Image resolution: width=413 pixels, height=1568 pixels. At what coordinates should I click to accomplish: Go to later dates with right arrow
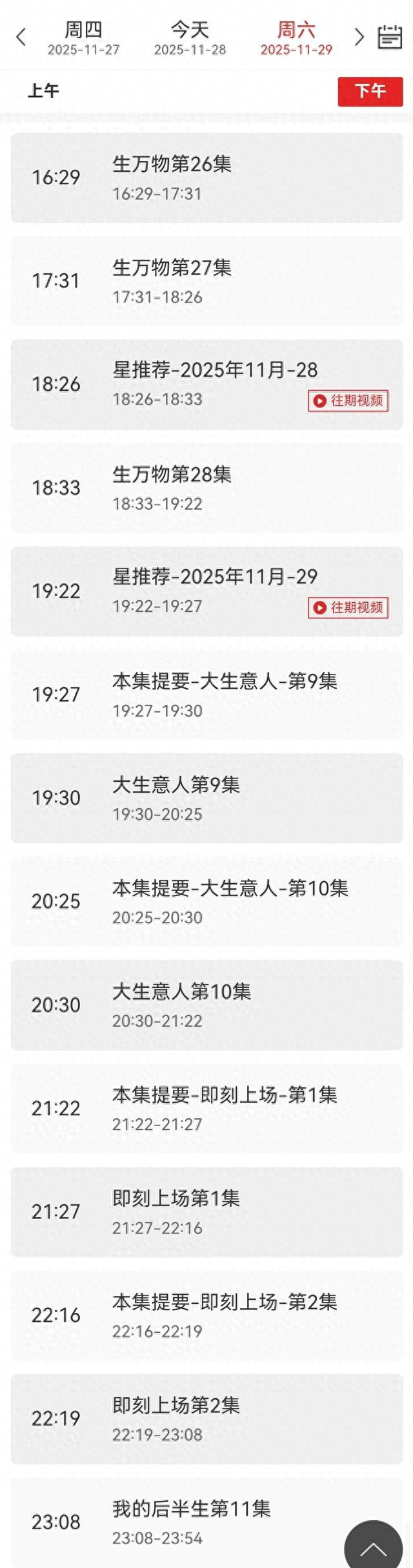click(359, 37)
